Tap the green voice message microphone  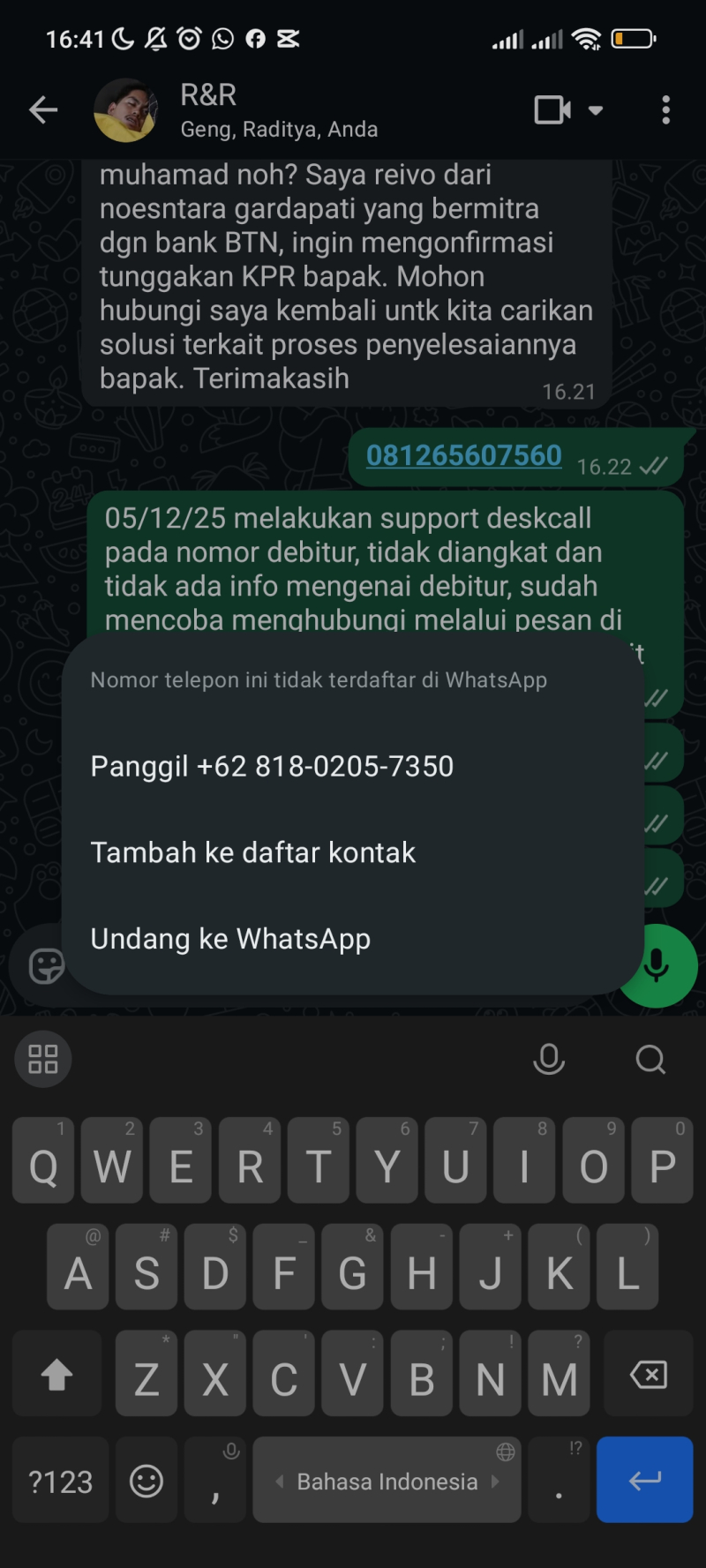[x=657, y=965]
